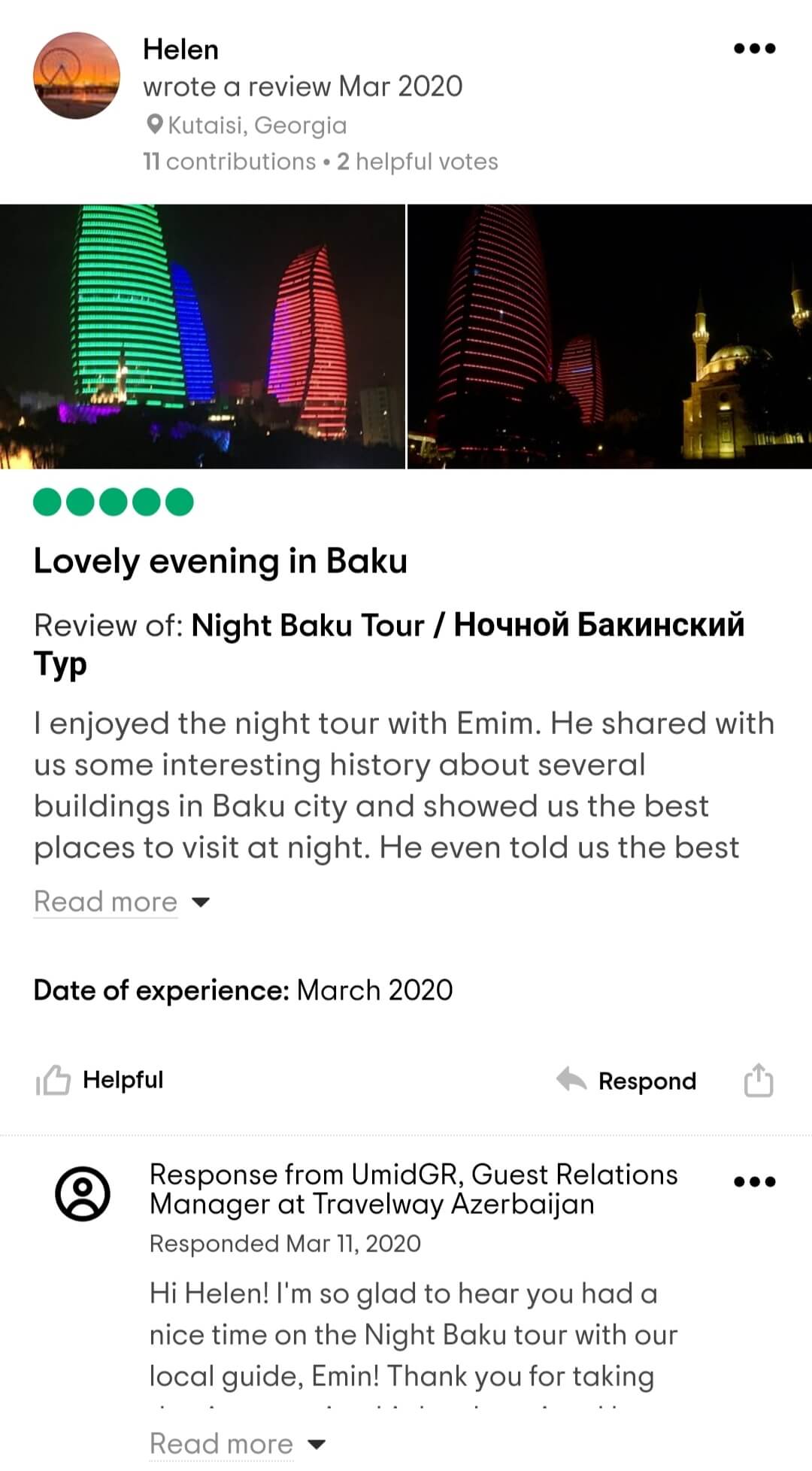This screenshot has height=1471, width=812.
Task: Respond to Helen's review
Action: (x=626, y=1081)
